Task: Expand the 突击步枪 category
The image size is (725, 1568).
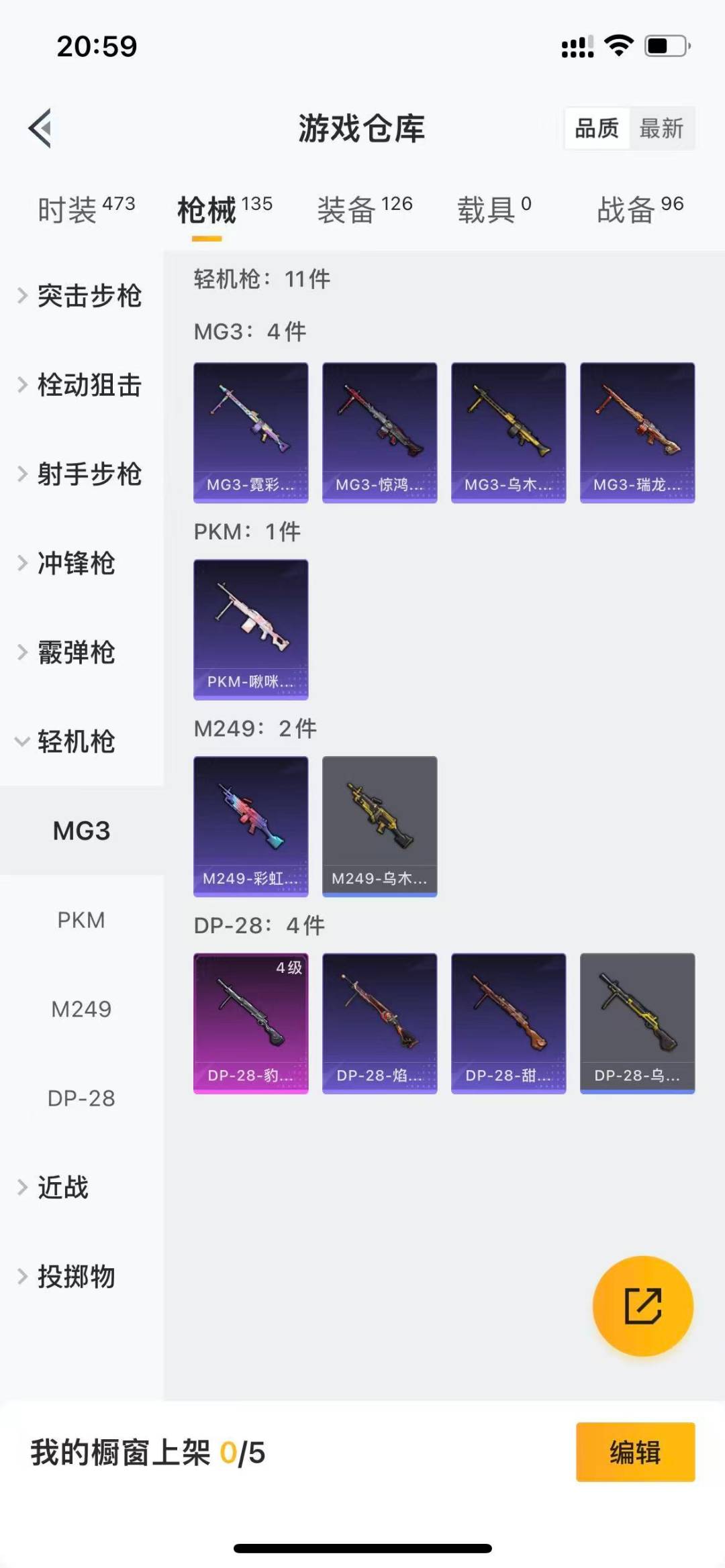Action: 81,296
